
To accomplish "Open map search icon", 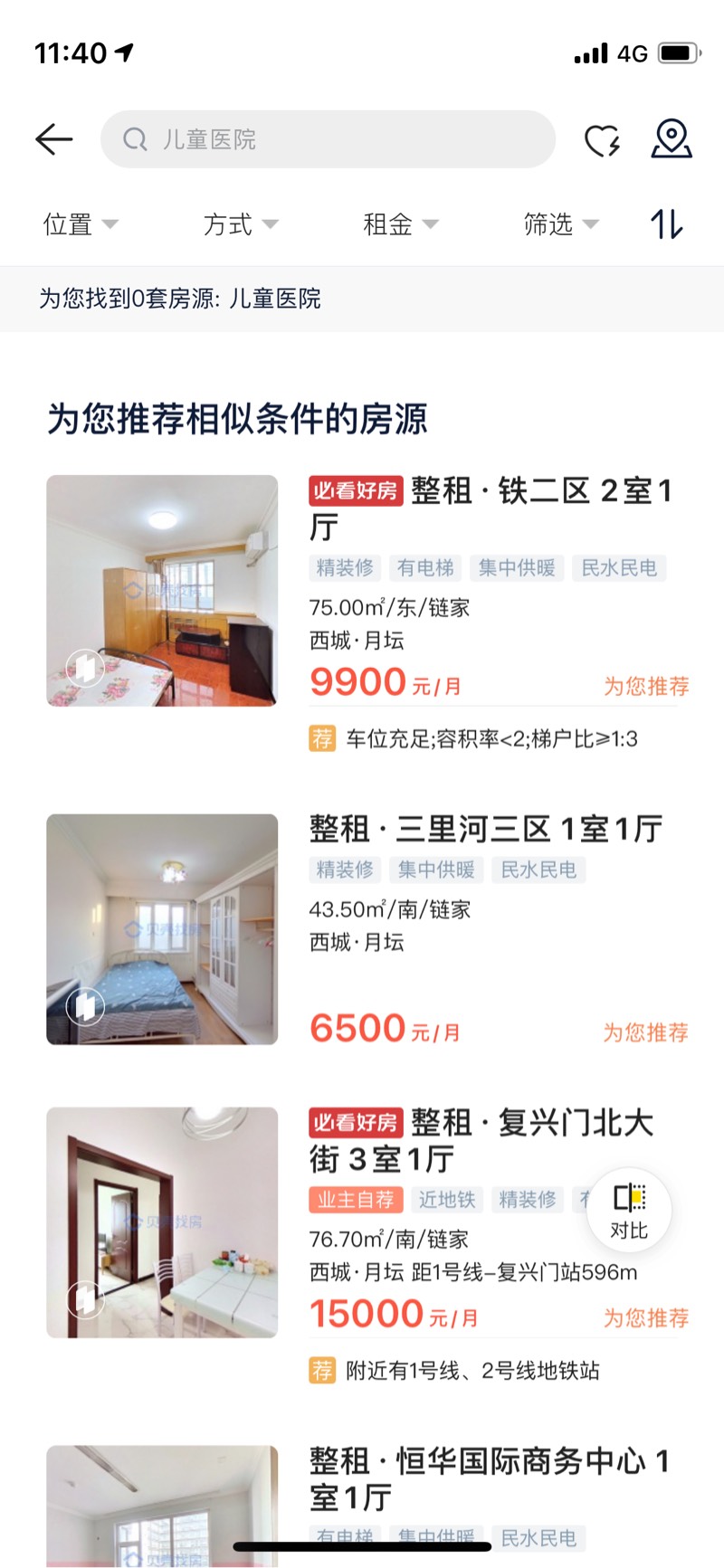I will coord(672,139).
